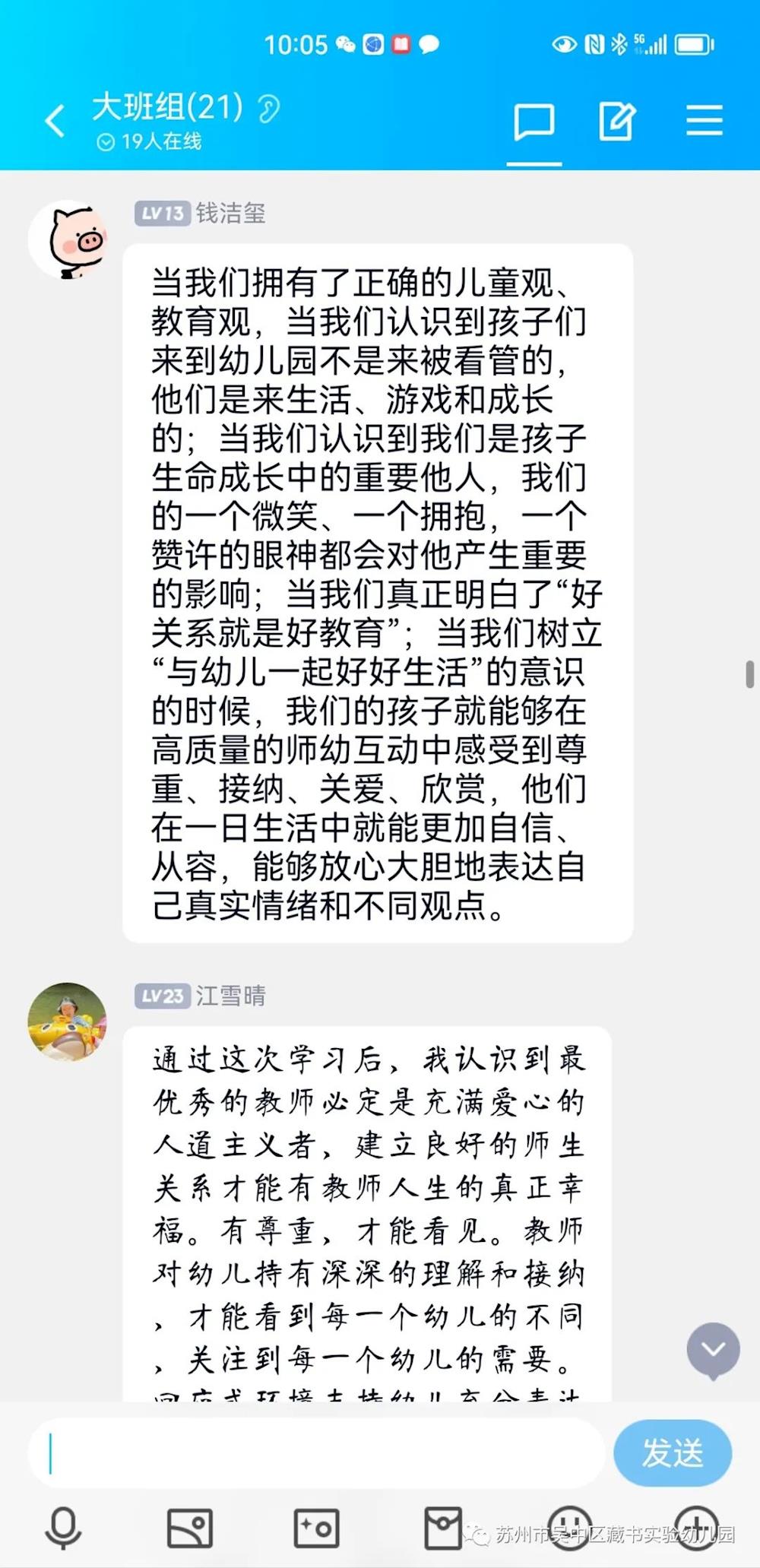Go back from the 大班组 chat
This screenshot has width=760, height=1568.
pyautogui.click(x=55, y=122)
